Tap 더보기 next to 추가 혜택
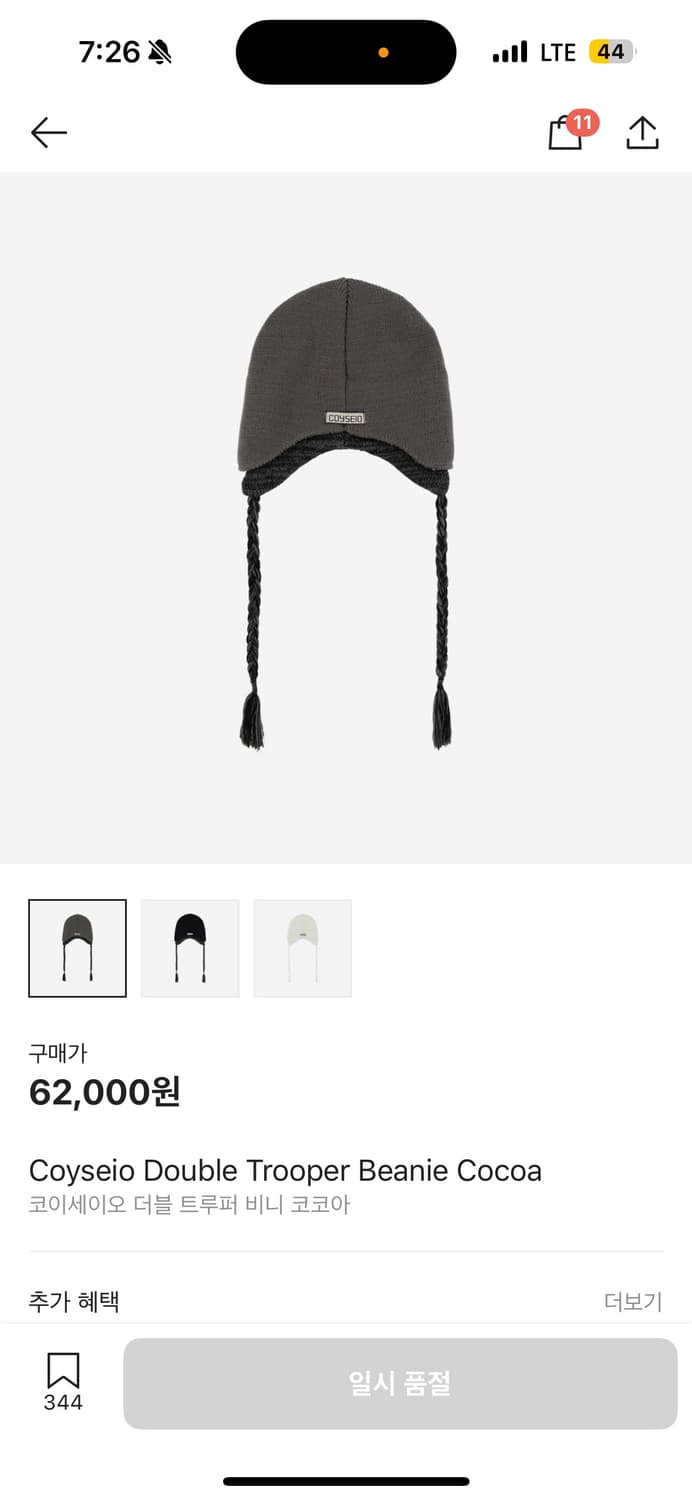The height and width of the screenshot is (1500, 692). (633, 1301)
